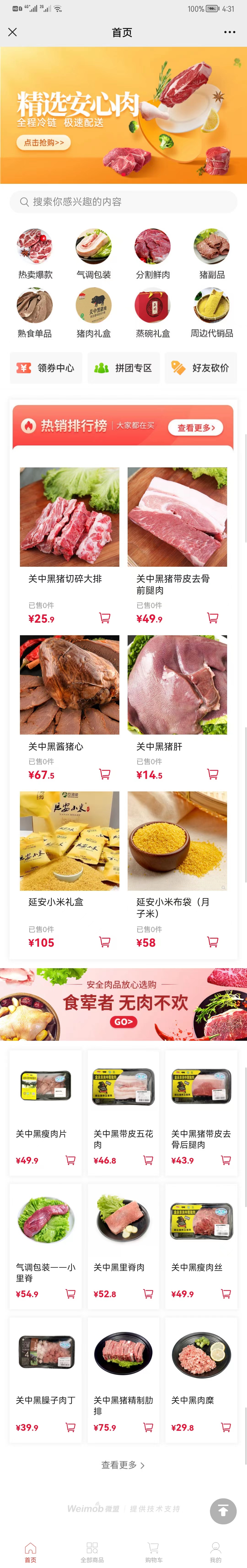Image resolution: width=247 pixels, height=1568 pixels.
Task: Add 延安小米礼盒 to the cart
Action: [105, 942]
